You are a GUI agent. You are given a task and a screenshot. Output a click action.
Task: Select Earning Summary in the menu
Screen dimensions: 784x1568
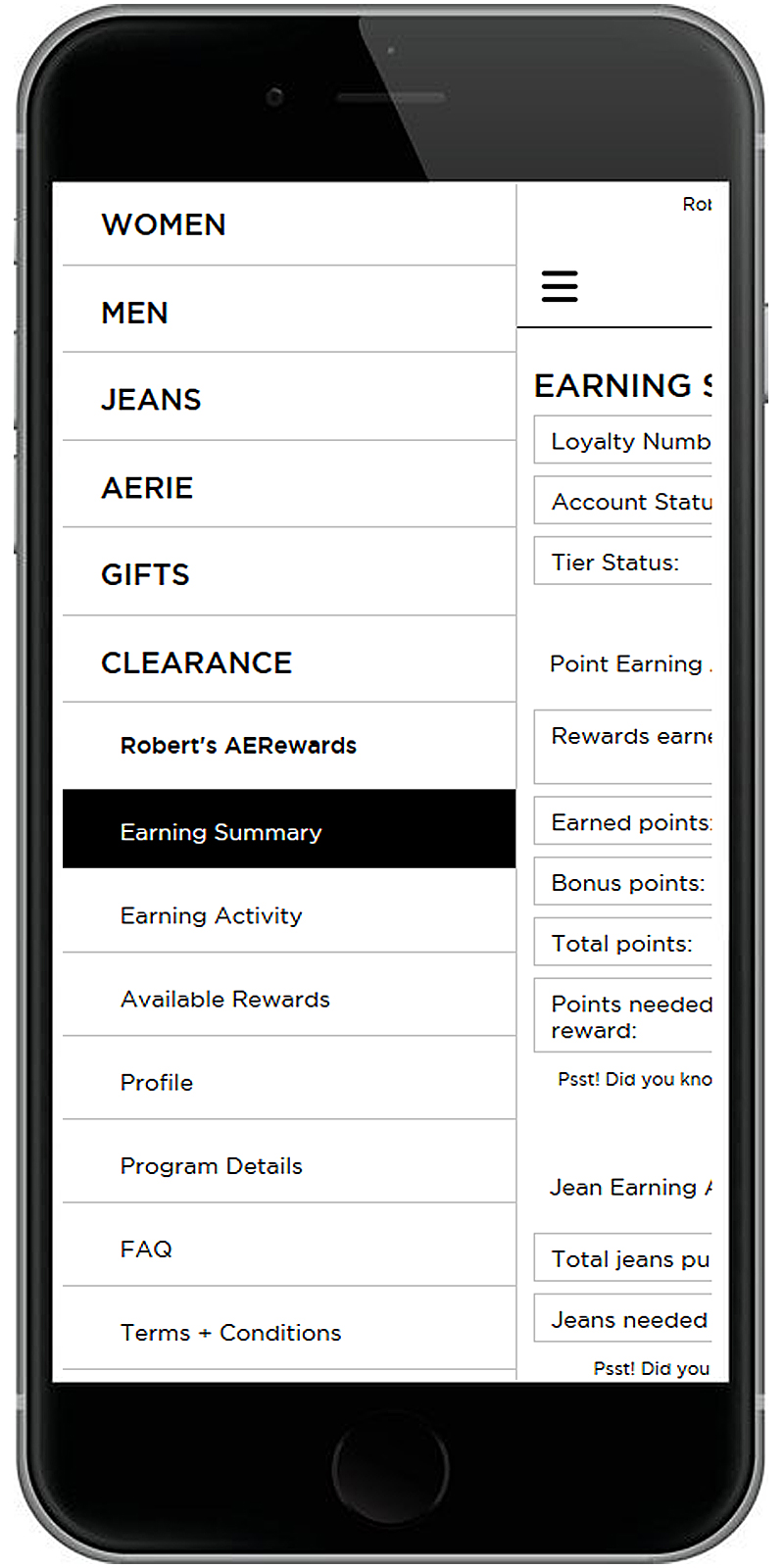tap(220, 832)
